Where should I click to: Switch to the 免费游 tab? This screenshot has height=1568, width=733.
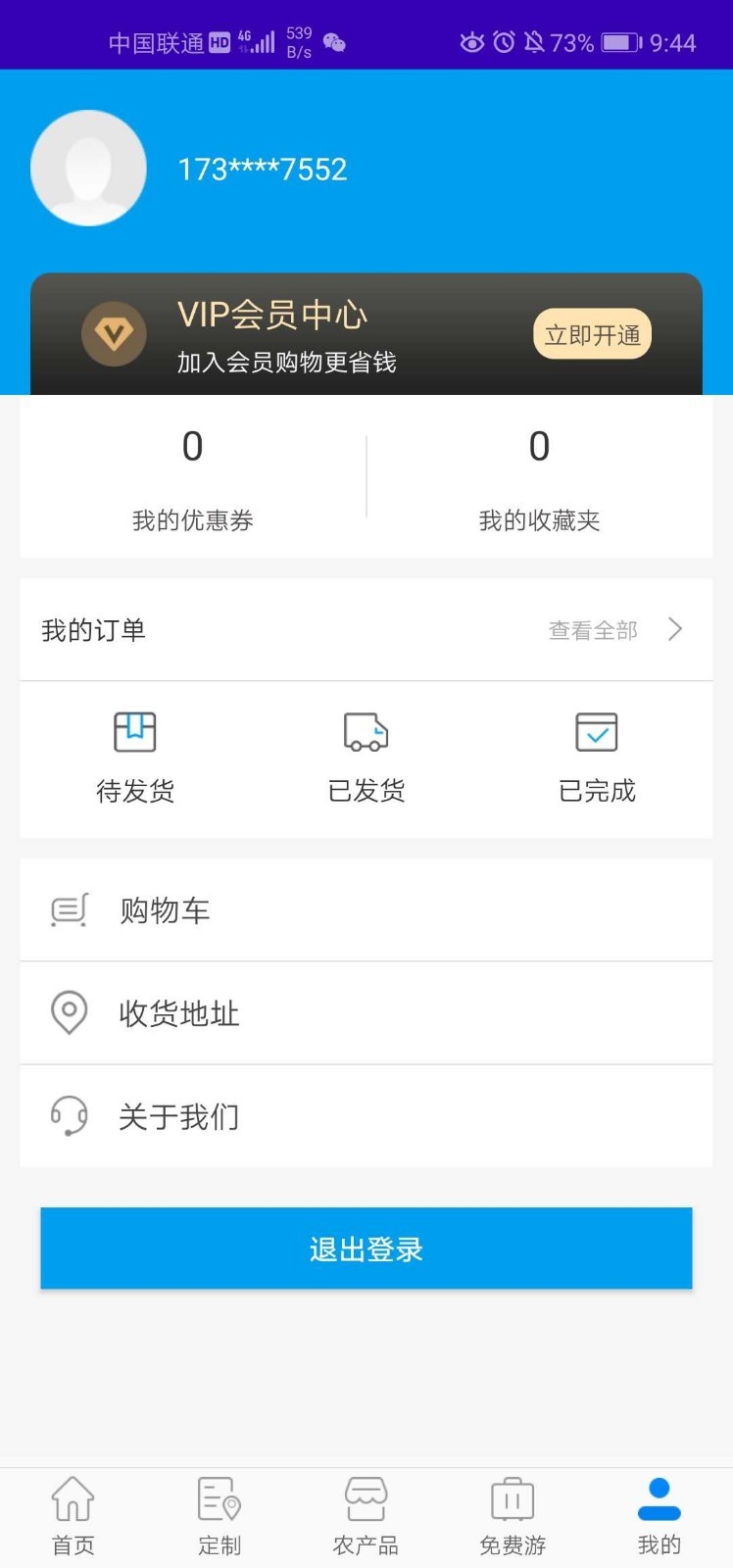(x=513, y=1517)
